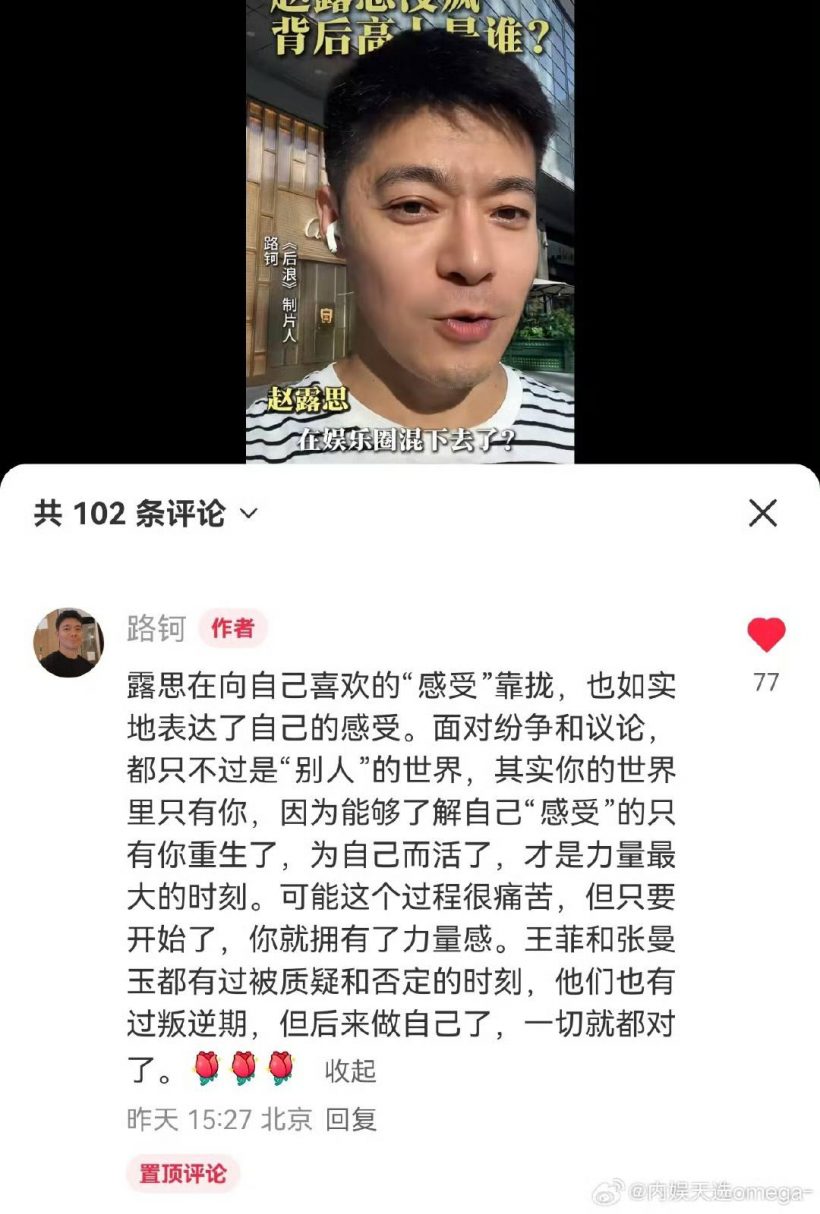Open the username 路钶
820x1214 pixels.
point(156,628)
